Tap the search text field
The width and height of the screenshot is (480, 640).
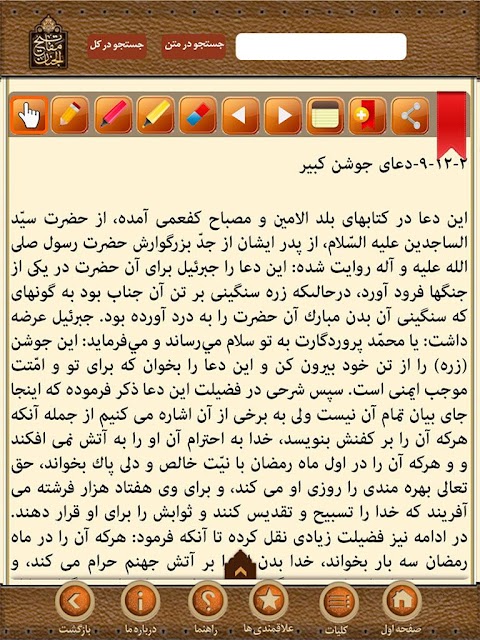click(x=321, y=47)
